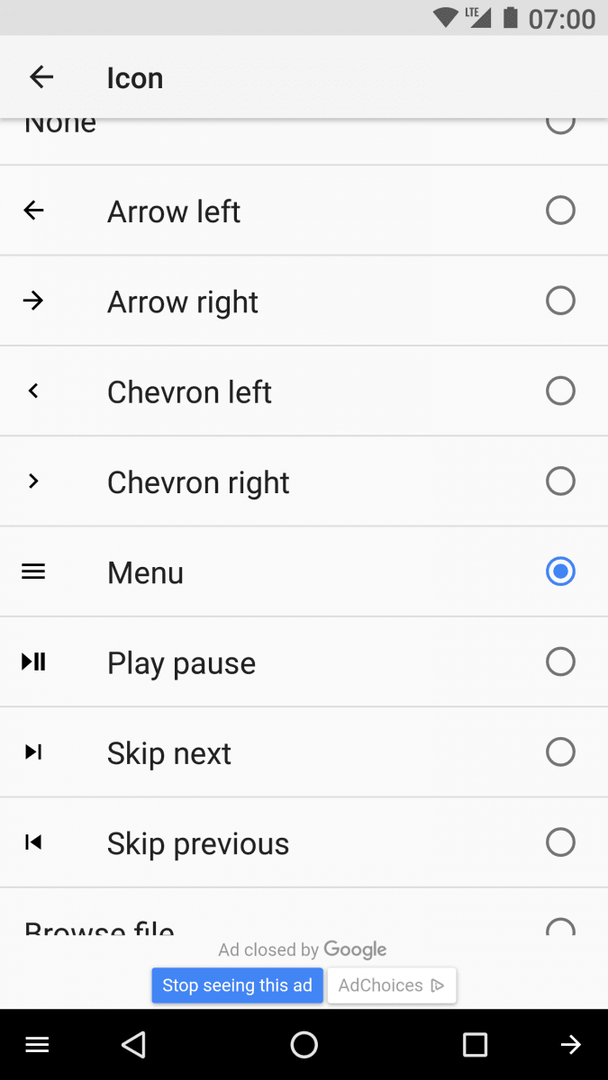
Task: Tap the Menu icon option
Action: pyautogui.click(x=304, y=572)
